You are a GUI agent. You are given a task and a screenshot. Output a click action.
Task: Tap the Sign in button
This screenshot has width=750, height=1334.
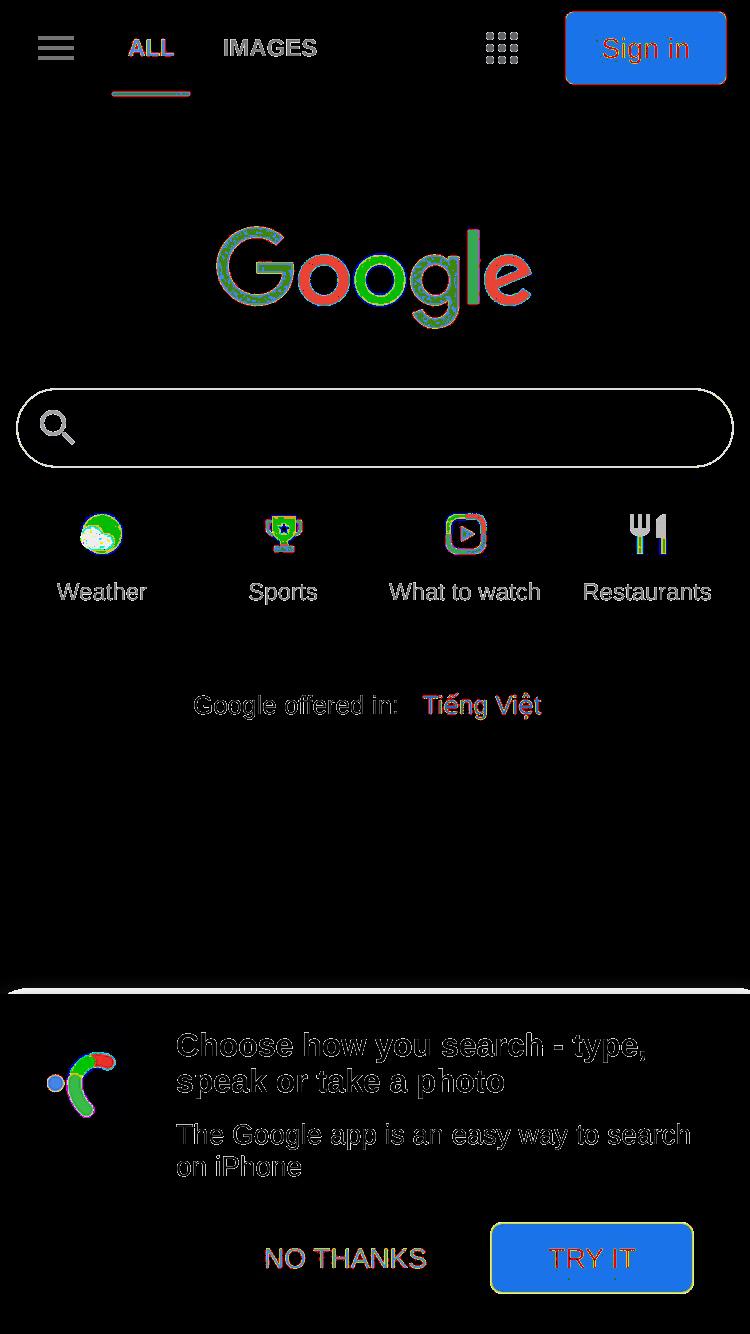(646, 48)
